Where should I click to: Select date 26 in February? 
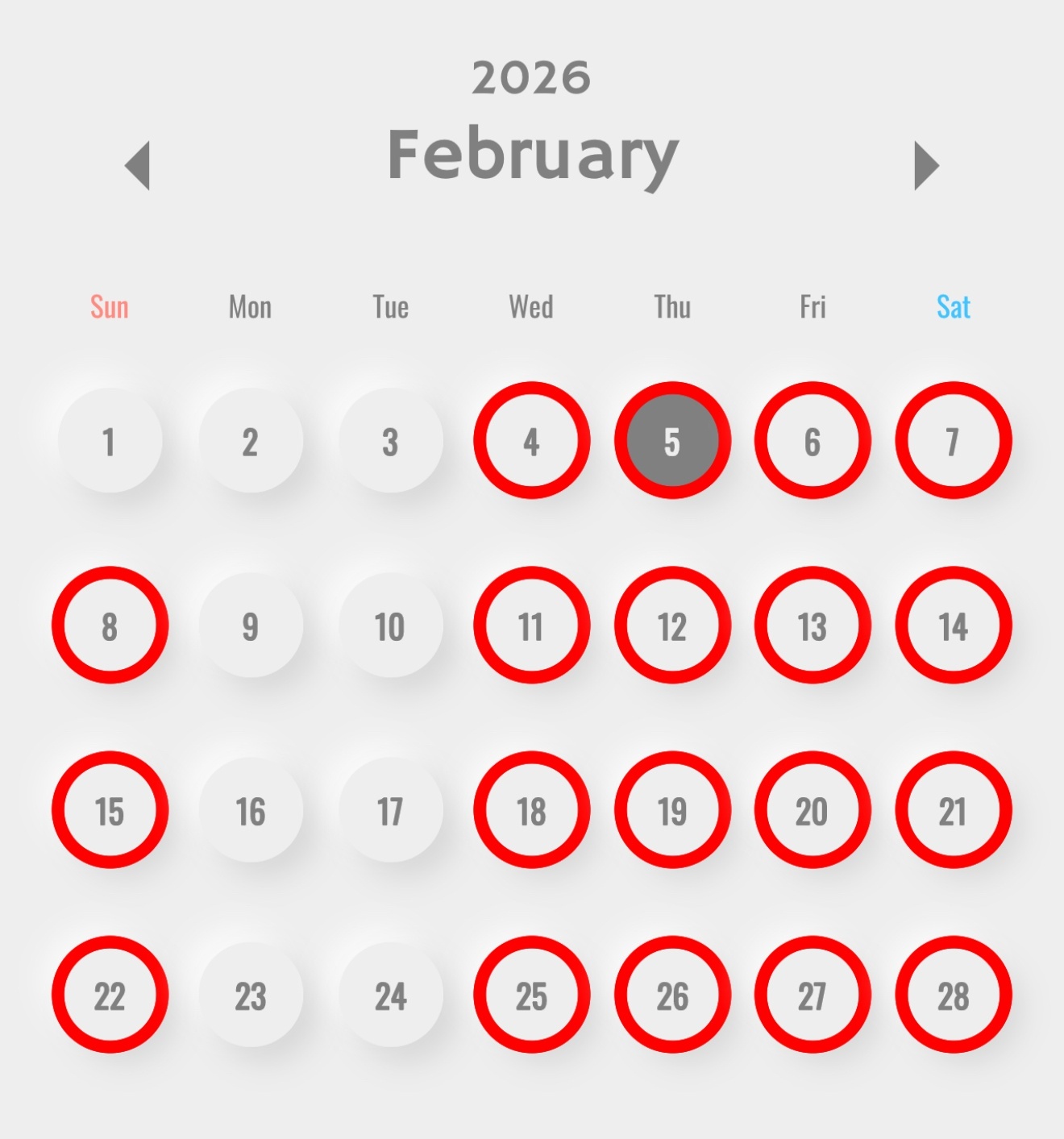672,995
